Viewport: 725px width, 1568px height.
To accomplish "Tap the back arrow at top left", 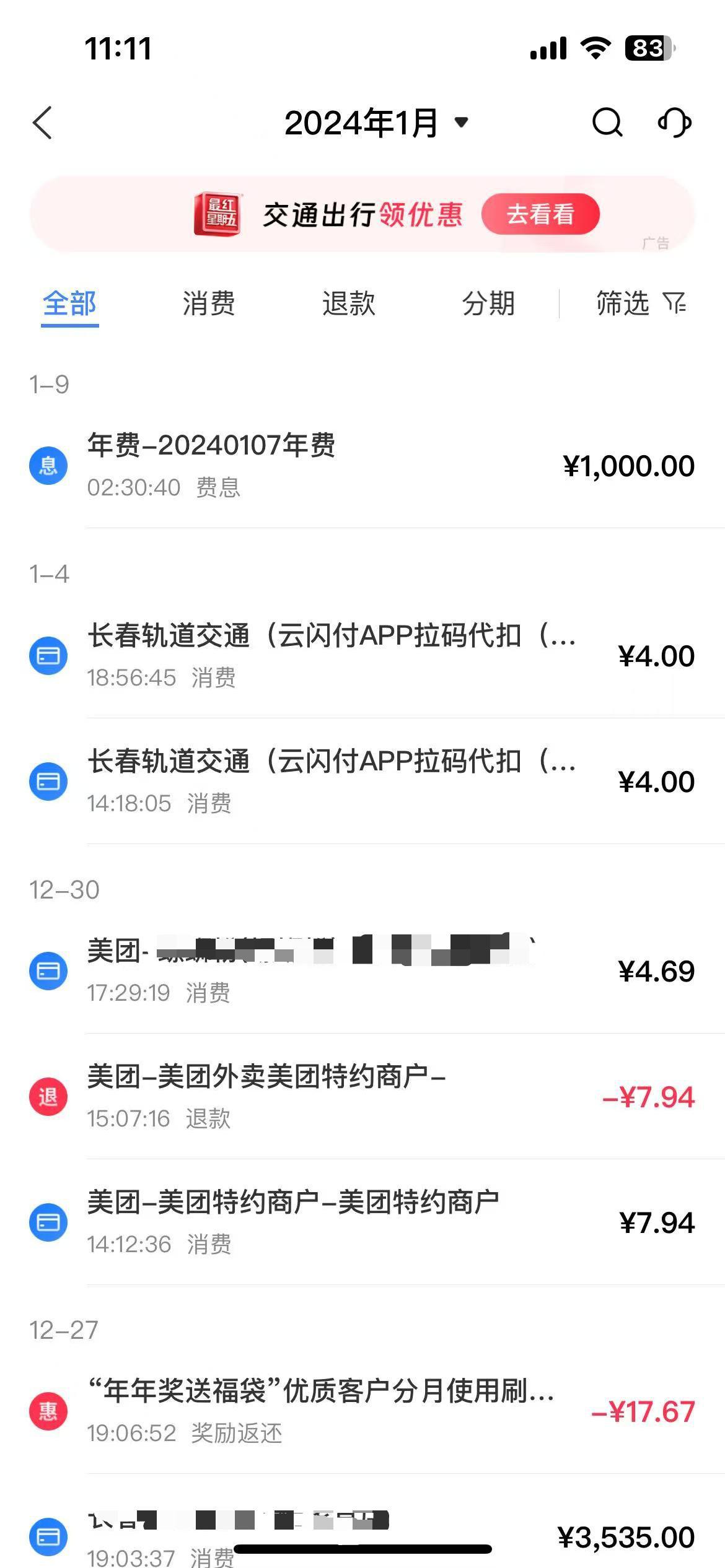I will tap(42, 123).
